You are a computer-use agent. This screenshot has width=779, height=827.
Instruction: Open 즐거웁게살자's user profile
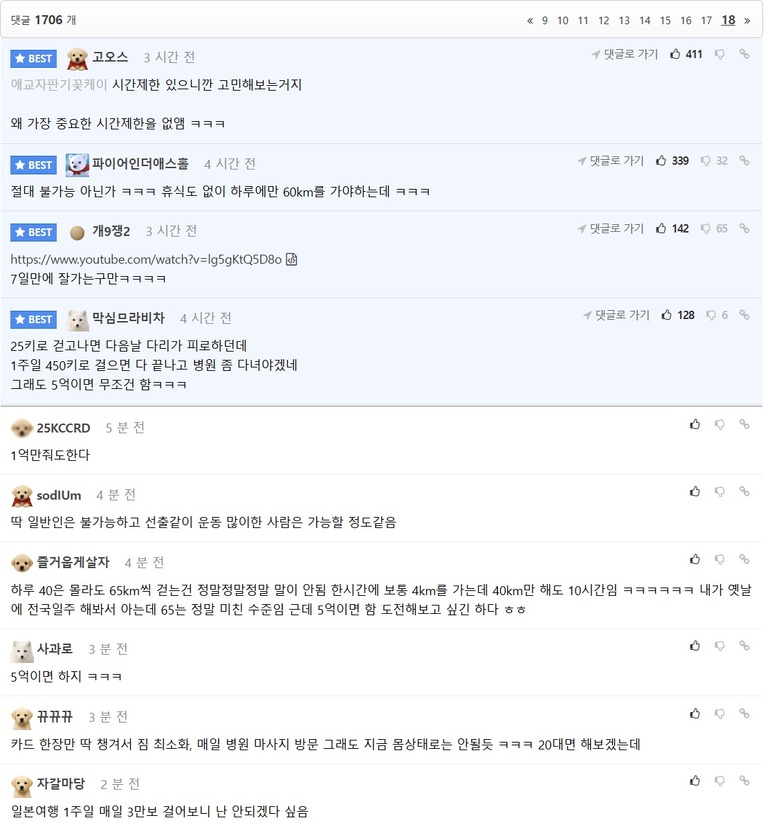pos(73,562)
